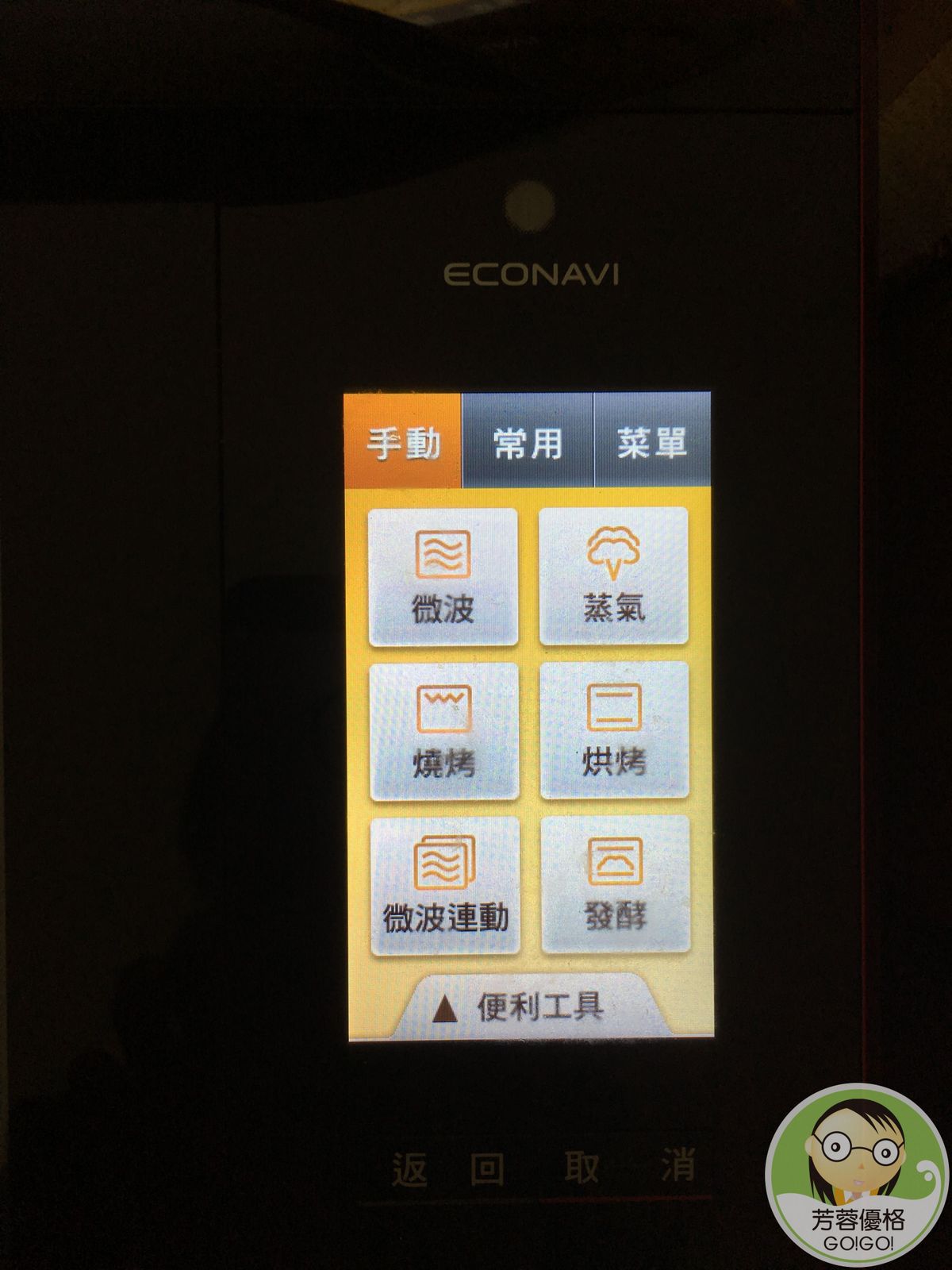Image resolution: width=952 pixels, height=1270 pixels.
Task: Select the 手動 tab
Action: [403, 441]
